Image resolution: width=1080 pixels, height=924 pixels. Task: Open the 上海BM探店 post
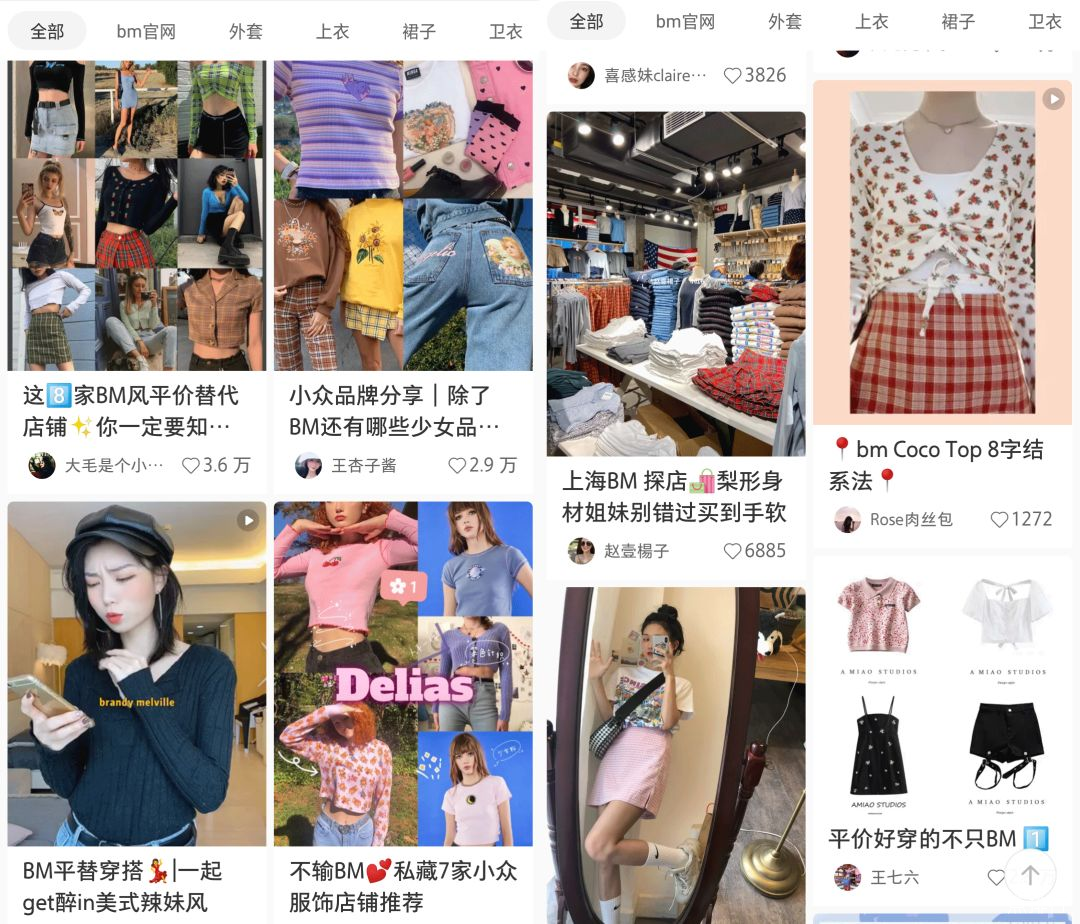tap(676, 284)
